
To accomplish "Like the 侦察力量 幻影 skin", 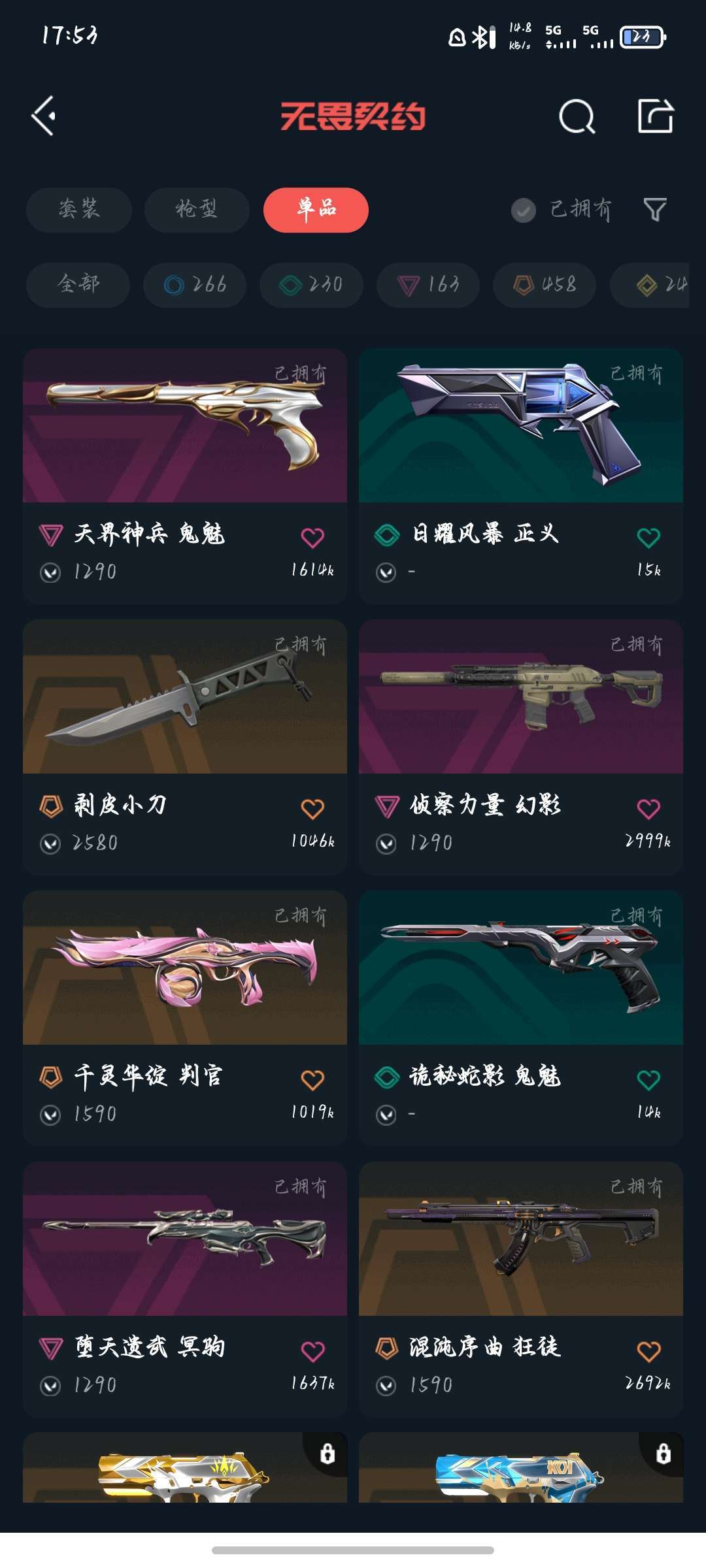I will [648, 809].
